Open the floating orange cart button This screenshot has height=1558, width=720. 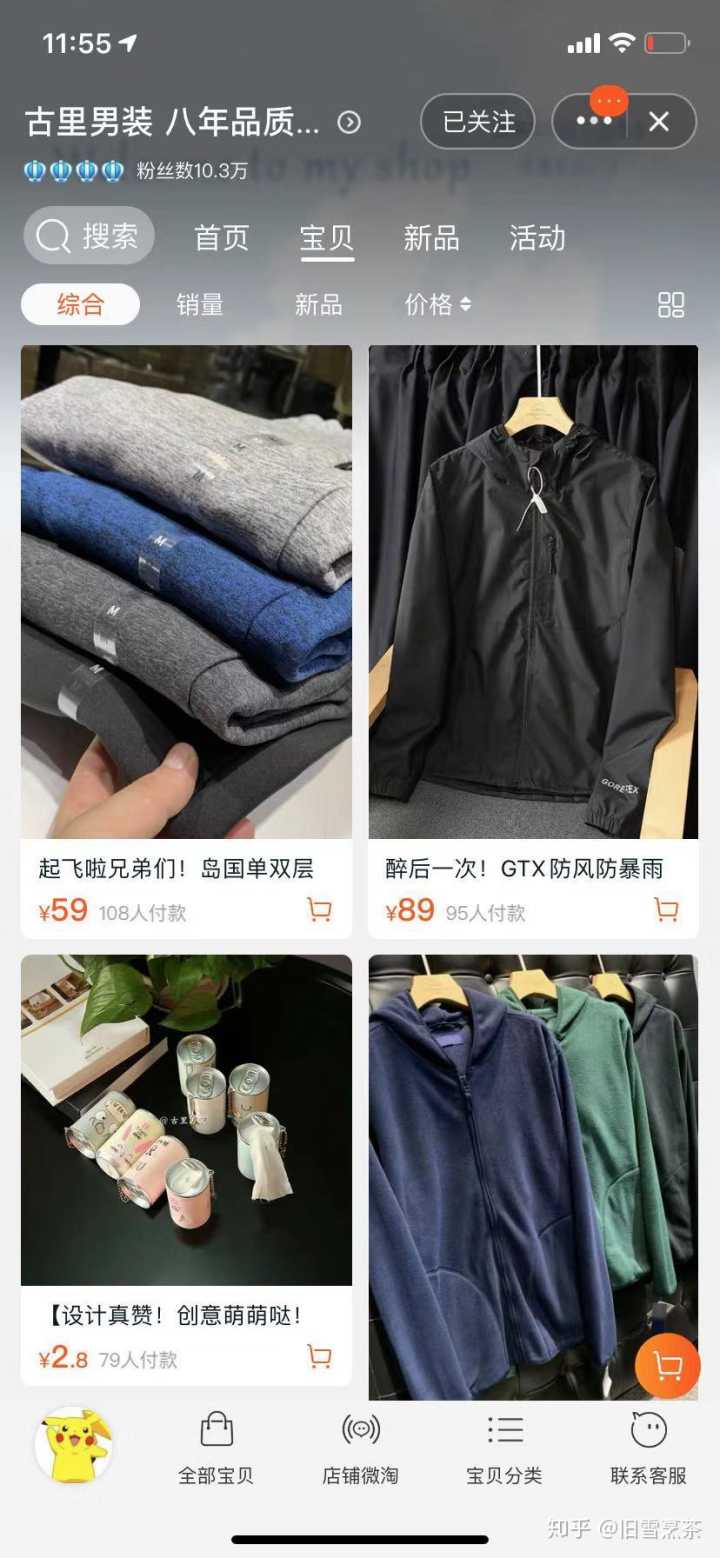click(667, 1365)
